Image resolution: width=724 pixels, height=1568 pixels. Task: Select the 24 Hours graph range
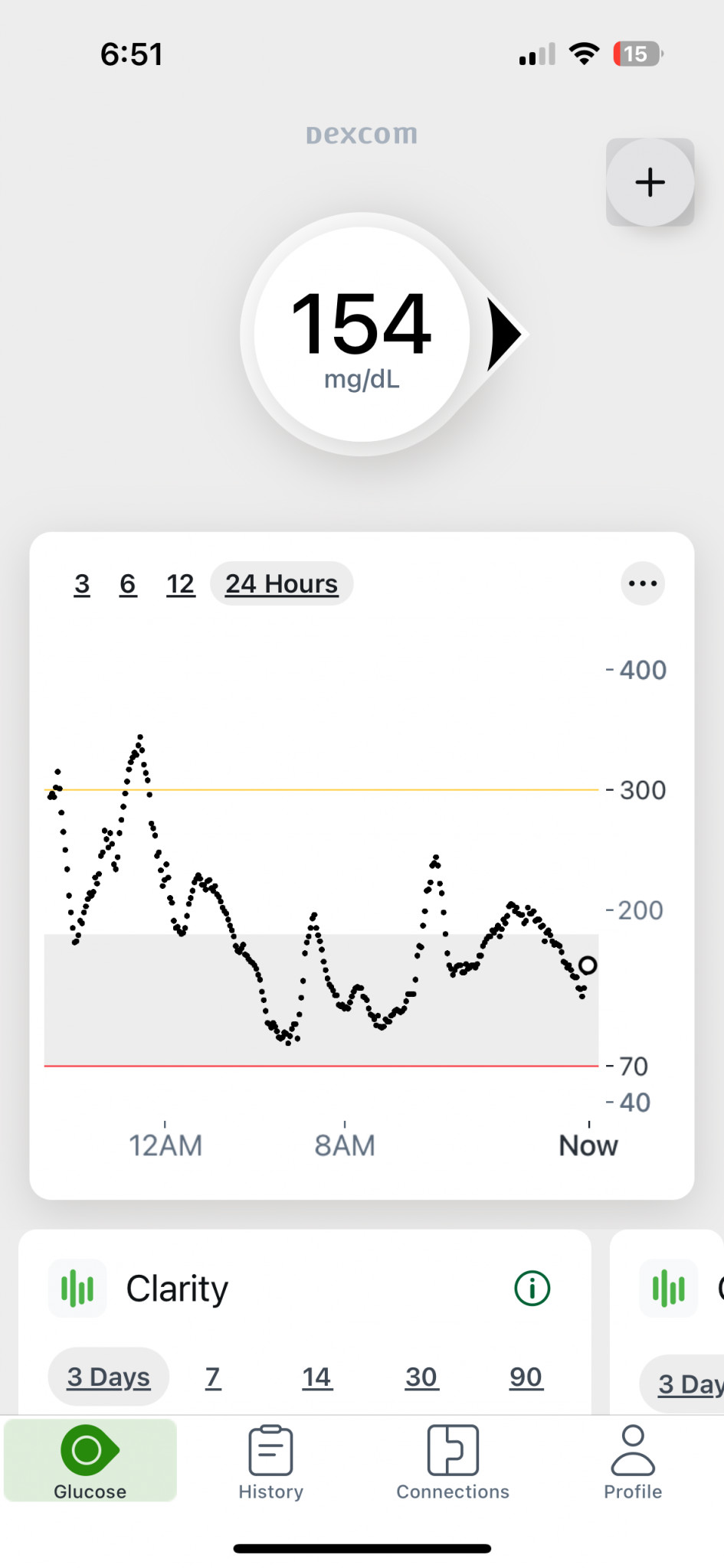tap(282, 583)
